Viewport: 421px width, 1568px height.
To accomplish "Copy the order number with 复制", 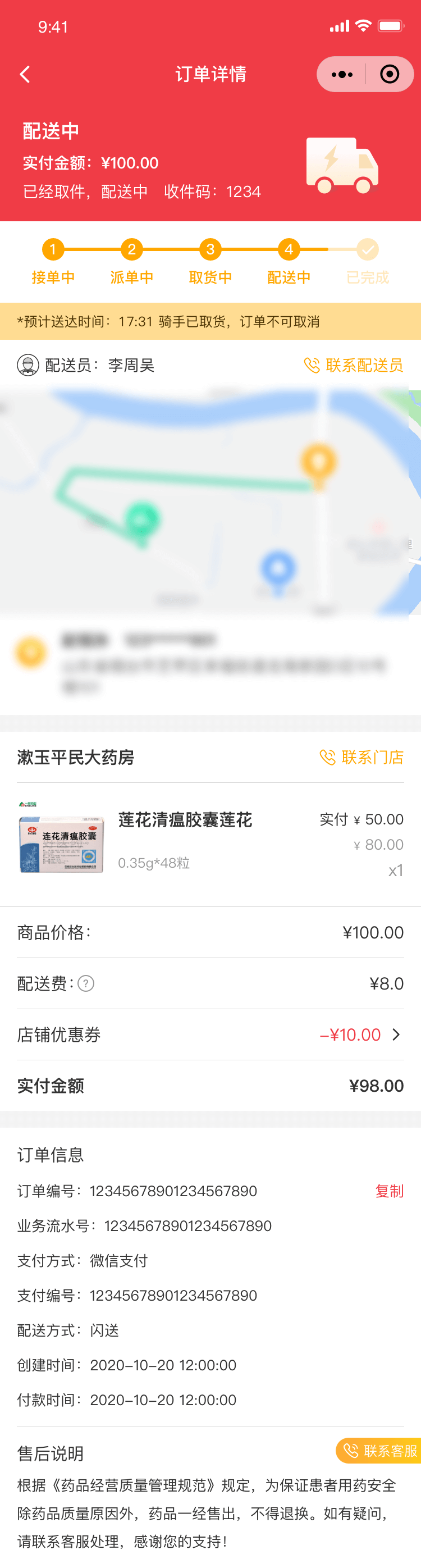I will click(389, 1191).
